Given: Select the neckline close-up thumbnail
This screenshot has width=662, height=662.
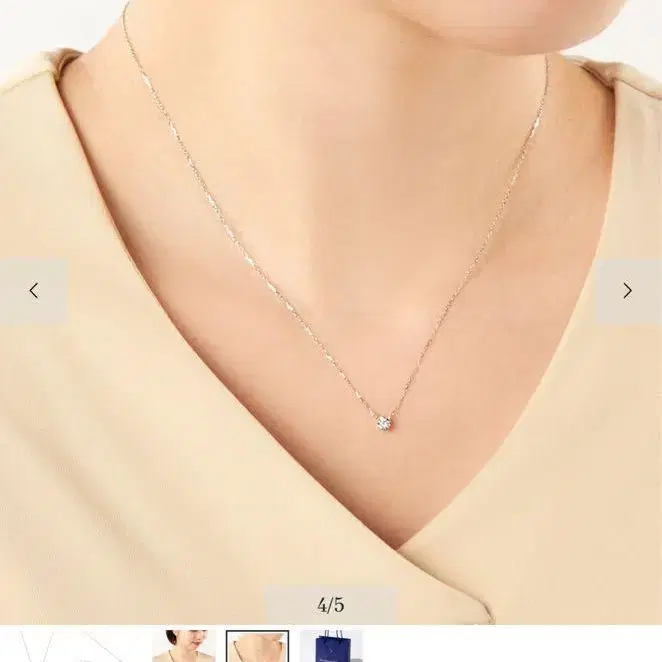Looking at the screenshot, I should tap(258, 646).
